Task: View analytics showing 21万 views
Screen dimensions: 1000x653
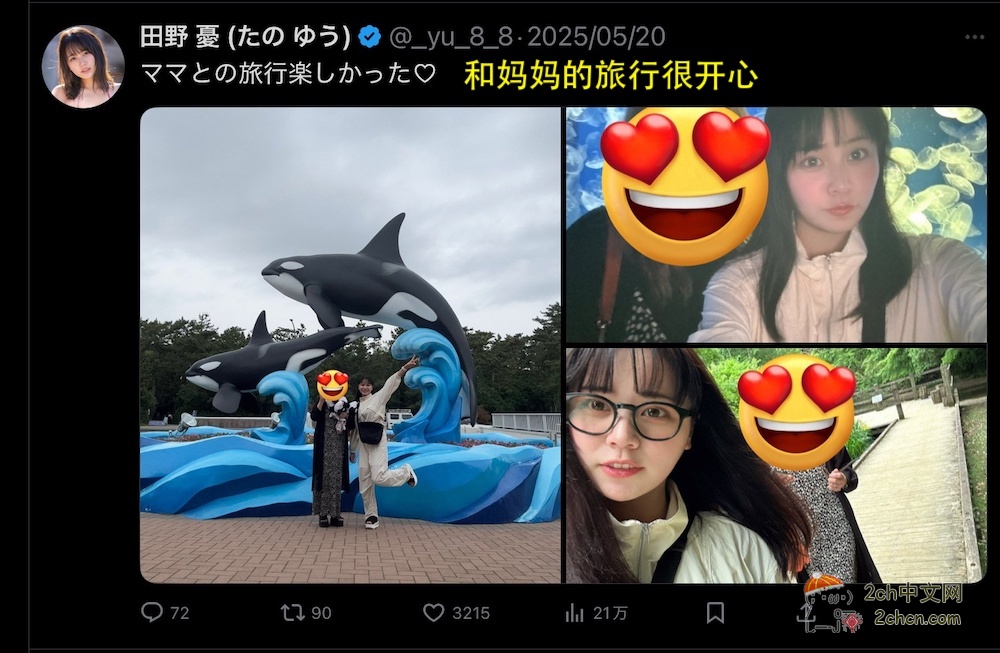Action: 575,612
